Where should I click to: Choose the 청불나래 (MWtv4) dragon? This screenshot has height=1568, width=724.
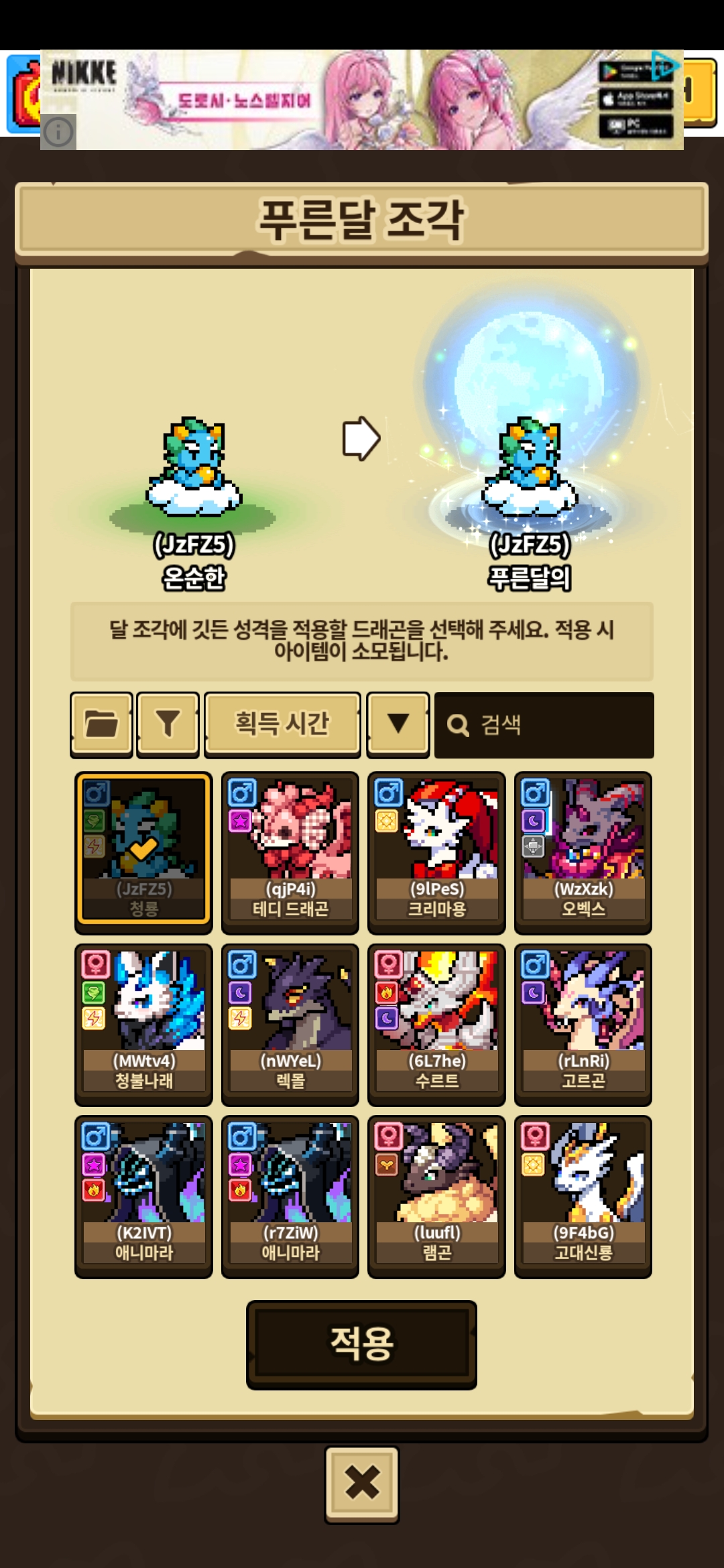pyautogui.click(x=143, y=1024)
